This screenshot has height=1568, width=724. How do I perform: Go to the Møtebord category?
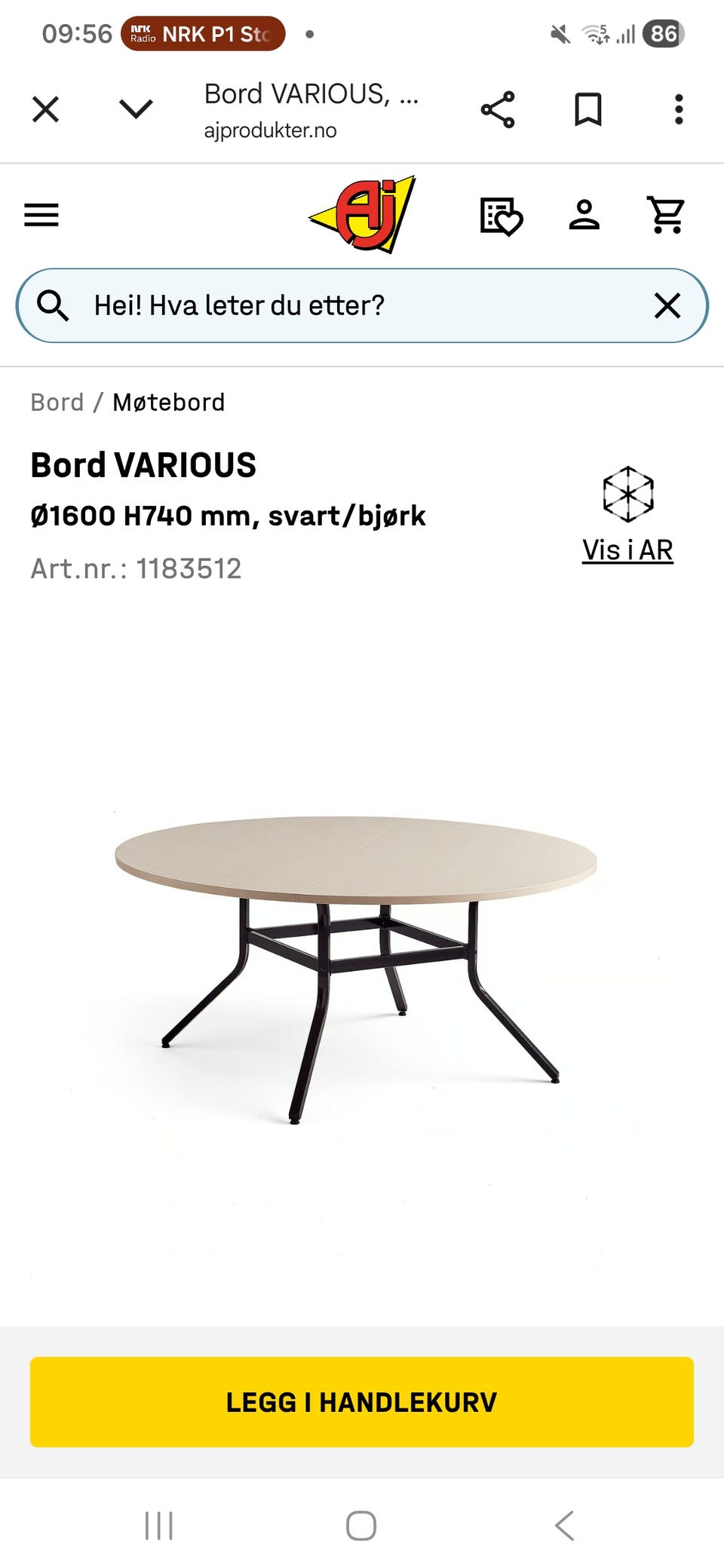pyautogui.click(x=167, y=402)
